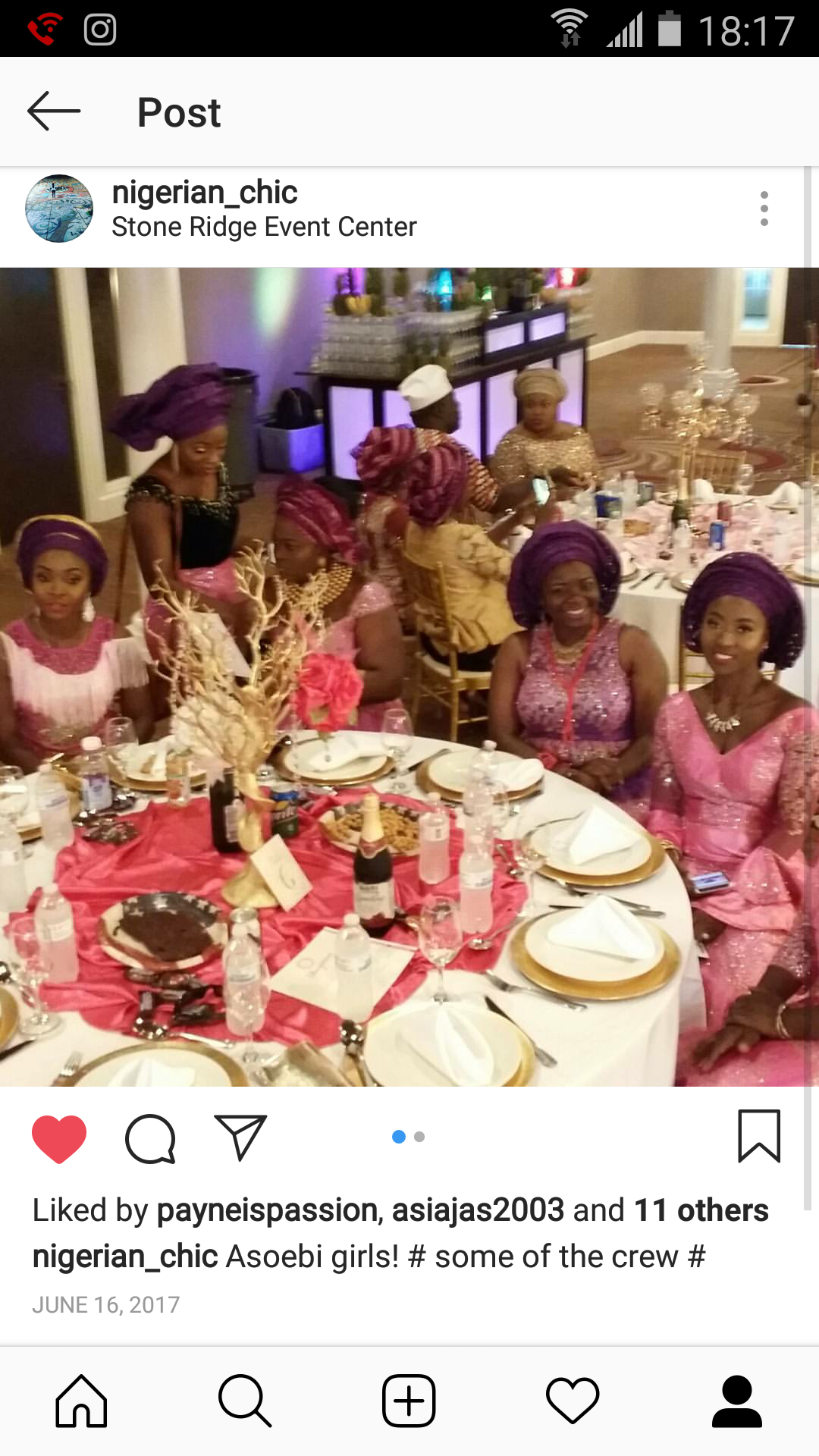
Task: Open the post's three-dot options menu
Action: pos(764,209)
